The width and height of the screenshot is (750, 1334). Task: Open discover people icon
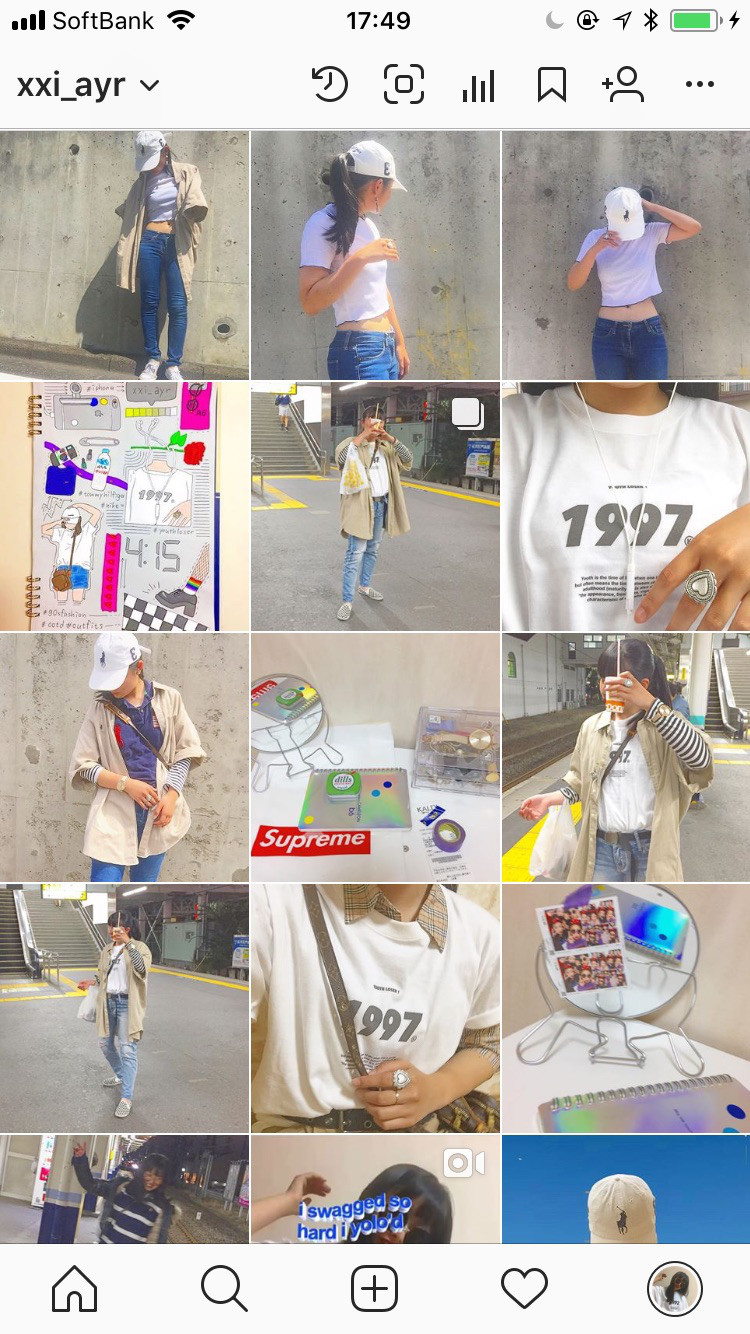pos(624,85)
